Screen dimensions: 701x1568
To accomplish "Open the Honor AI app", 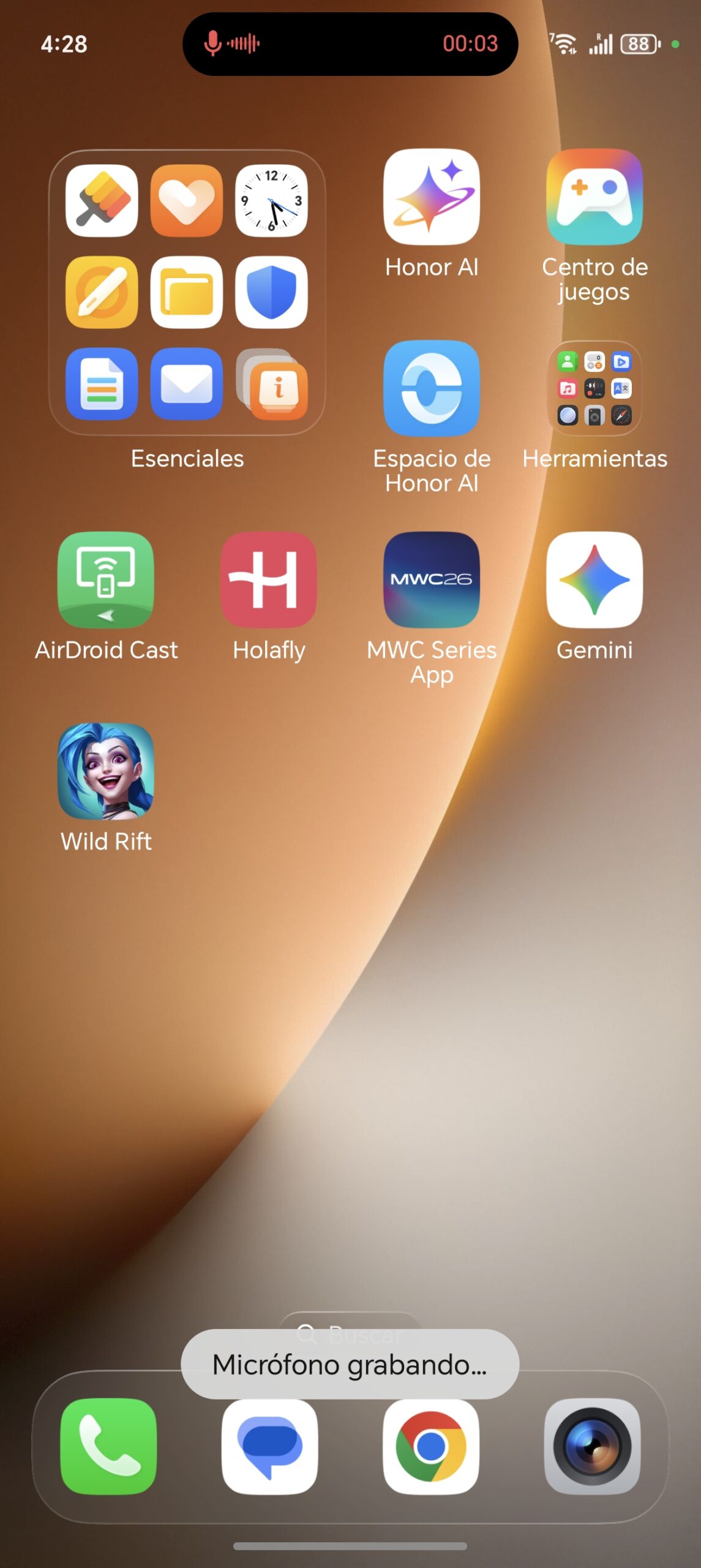I will pos(431,197).
